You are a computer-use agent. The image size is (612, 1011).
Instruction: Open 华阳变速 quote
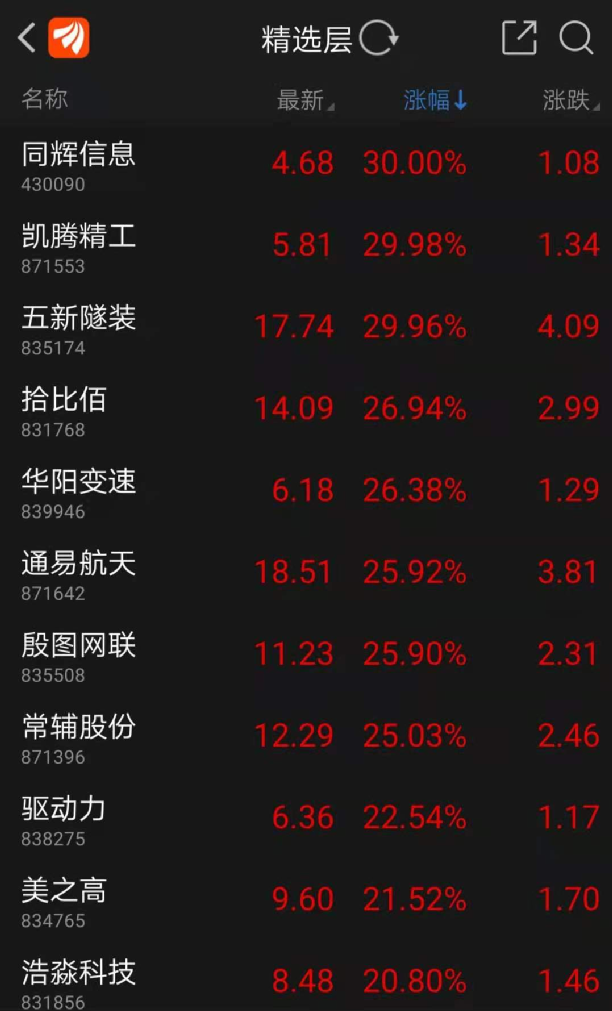[x=79, y=493]
